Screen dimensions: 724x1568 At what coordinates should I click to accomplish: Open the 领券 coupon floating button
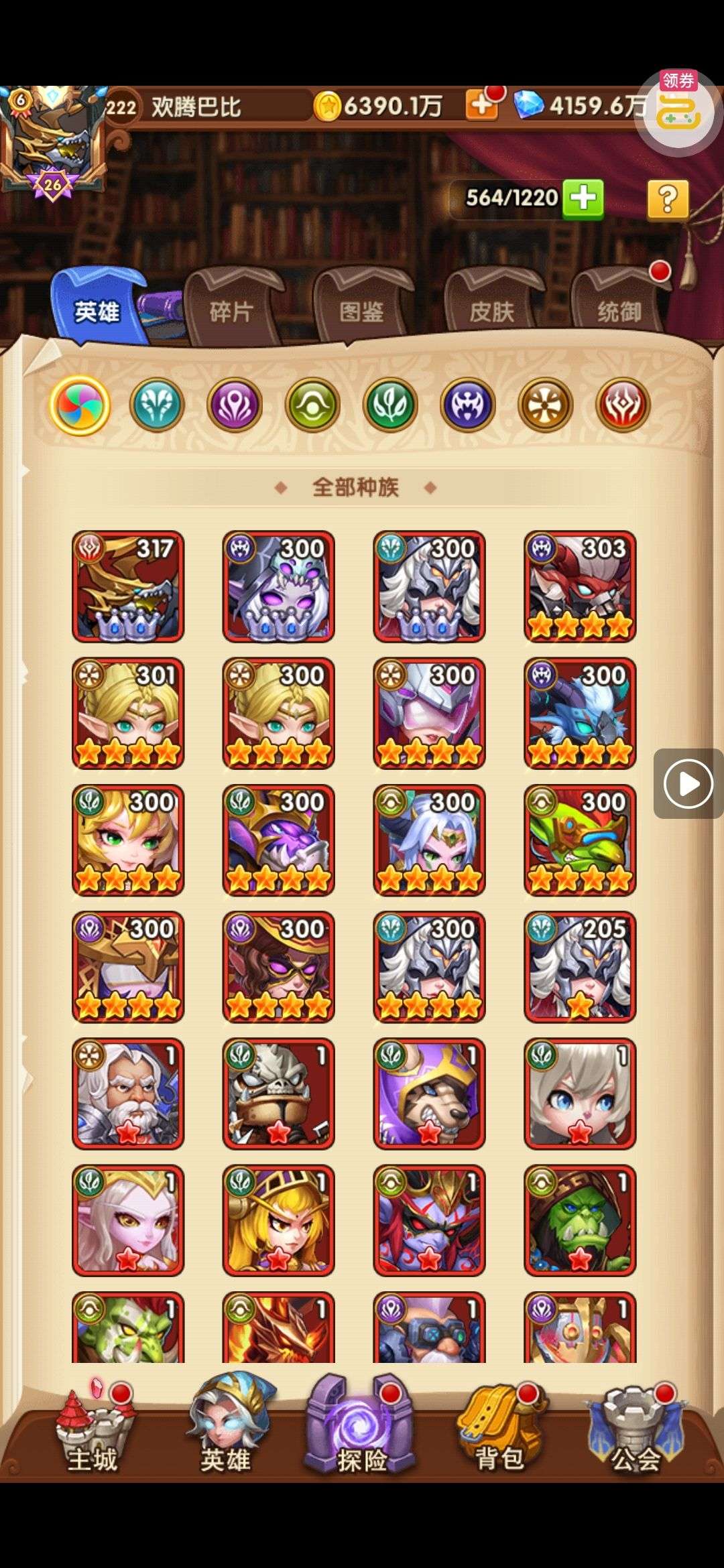(678, 111)
